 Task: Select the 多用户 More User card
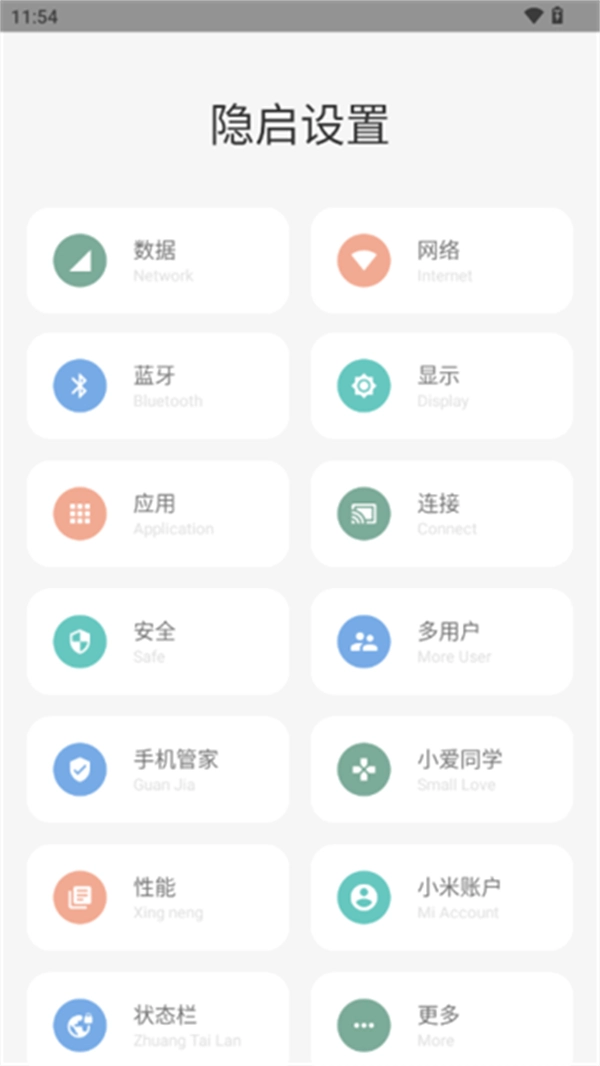441,642
